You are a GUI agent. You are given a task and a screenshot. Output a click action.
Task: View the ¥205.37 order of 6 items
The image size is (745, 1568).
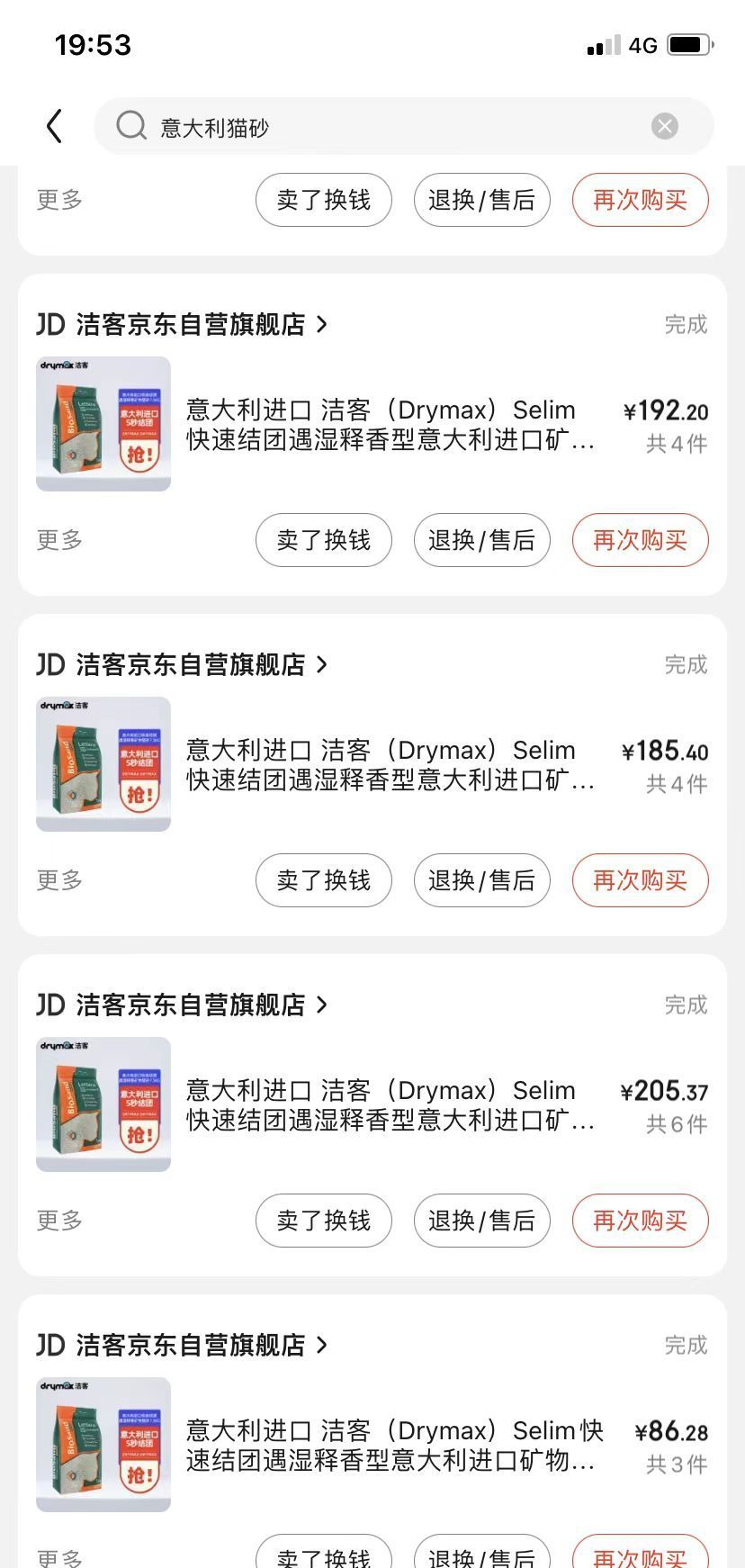pos(390,1105)
